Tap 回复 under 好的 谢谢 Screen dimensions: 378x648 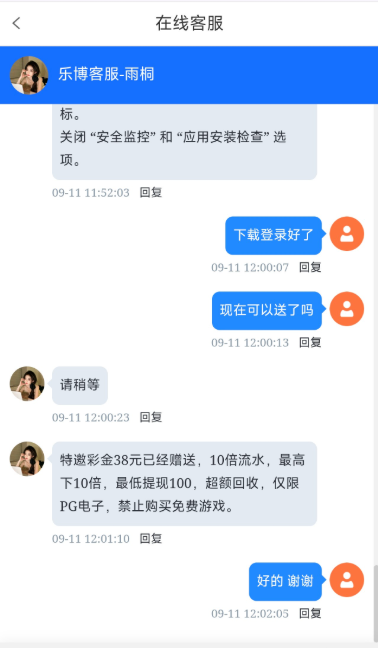(x=310, y=613)
